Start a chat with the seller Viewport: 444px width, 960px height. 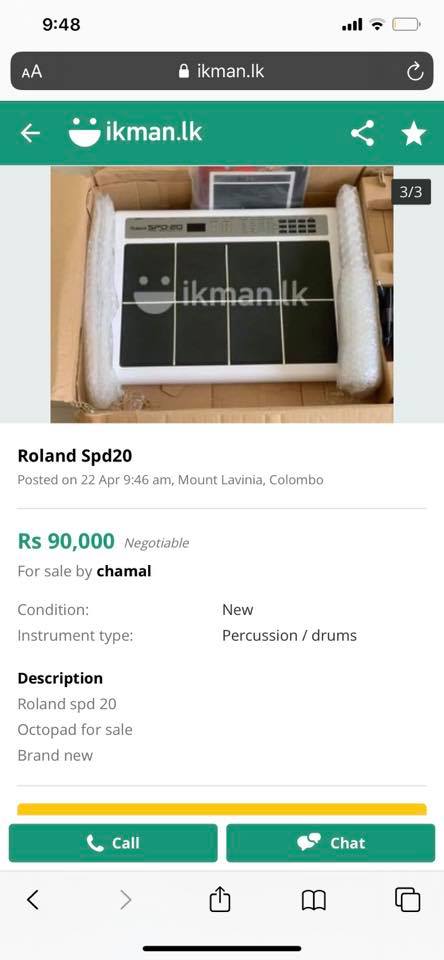pos(331,843)
